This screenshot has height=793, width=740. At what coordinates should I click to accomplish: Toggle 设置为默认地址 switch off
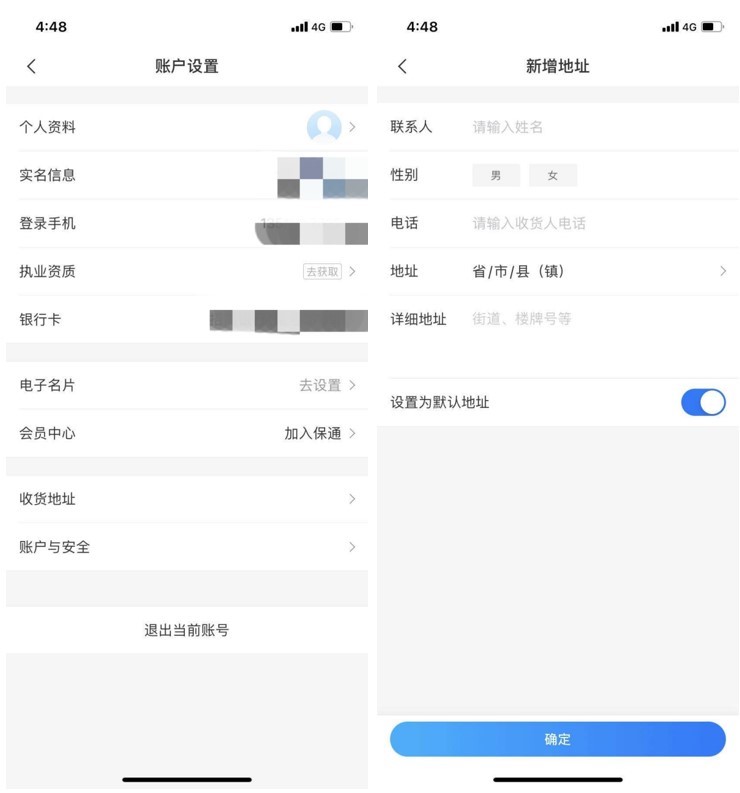[x=703, y=402]
